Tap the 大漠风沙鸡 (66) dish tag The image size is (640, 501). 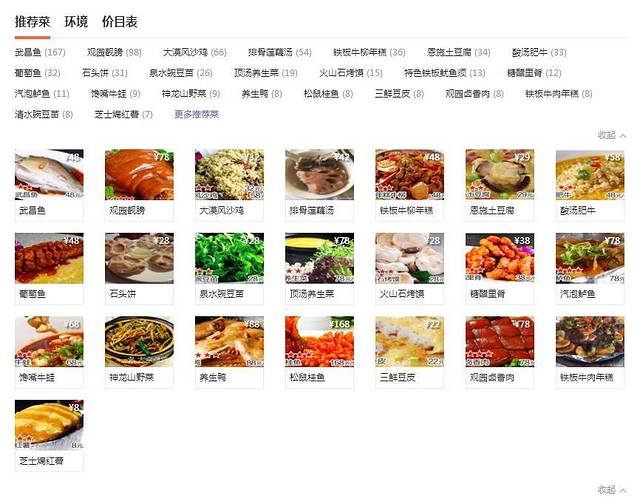(x=195, y=51)
